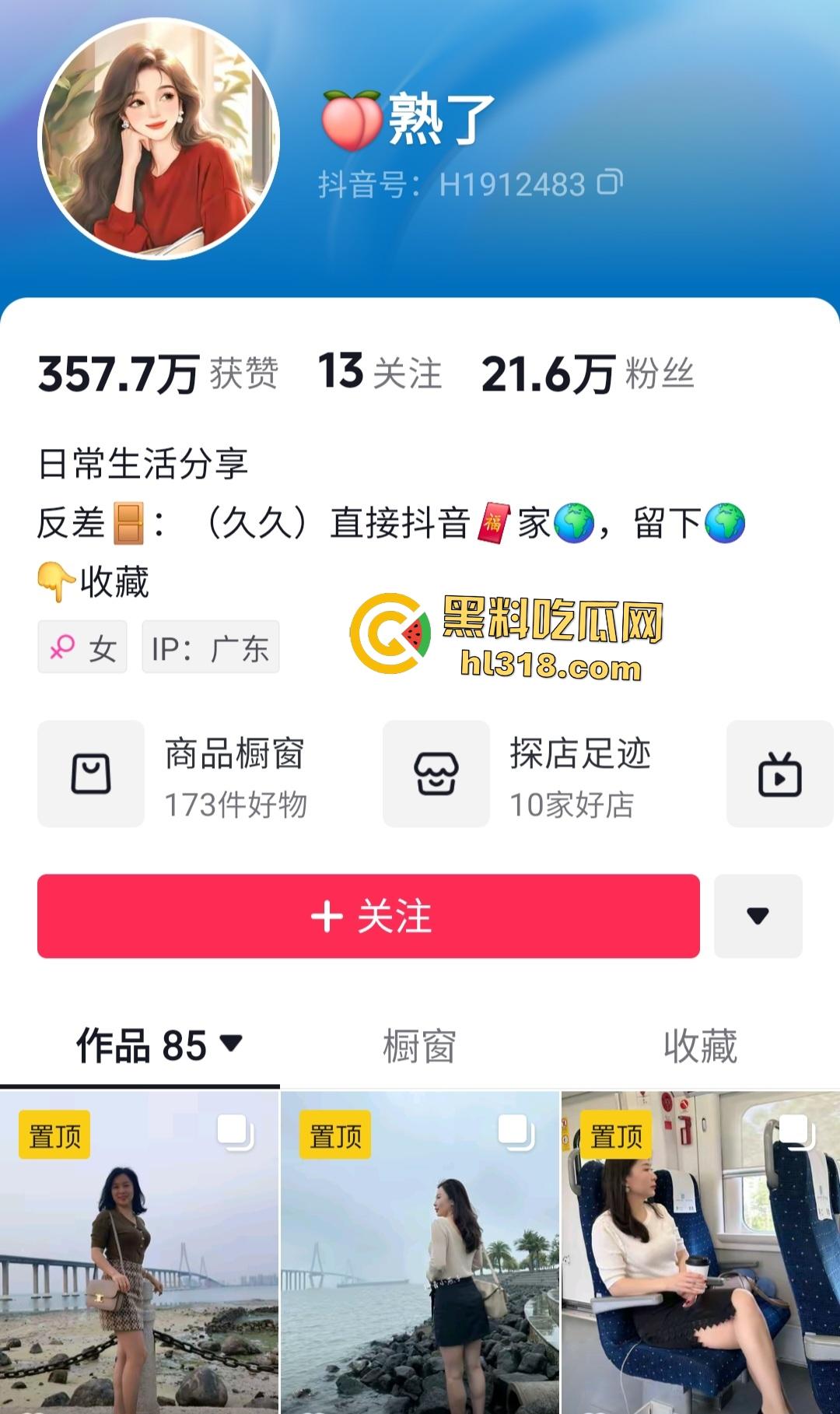Click the IP 广东 location tag
840x1414 pixels.
tap(210, 647)
